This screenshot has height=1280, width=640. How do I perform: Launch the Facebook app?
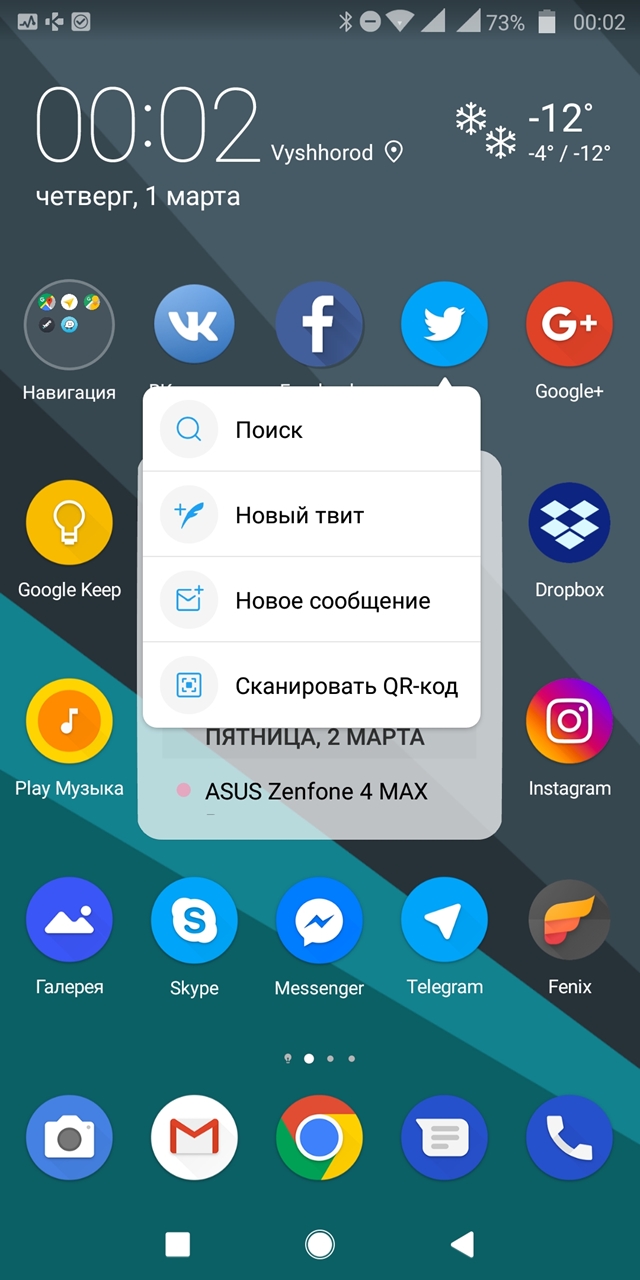pyautogui.click(x=319, y=325)
